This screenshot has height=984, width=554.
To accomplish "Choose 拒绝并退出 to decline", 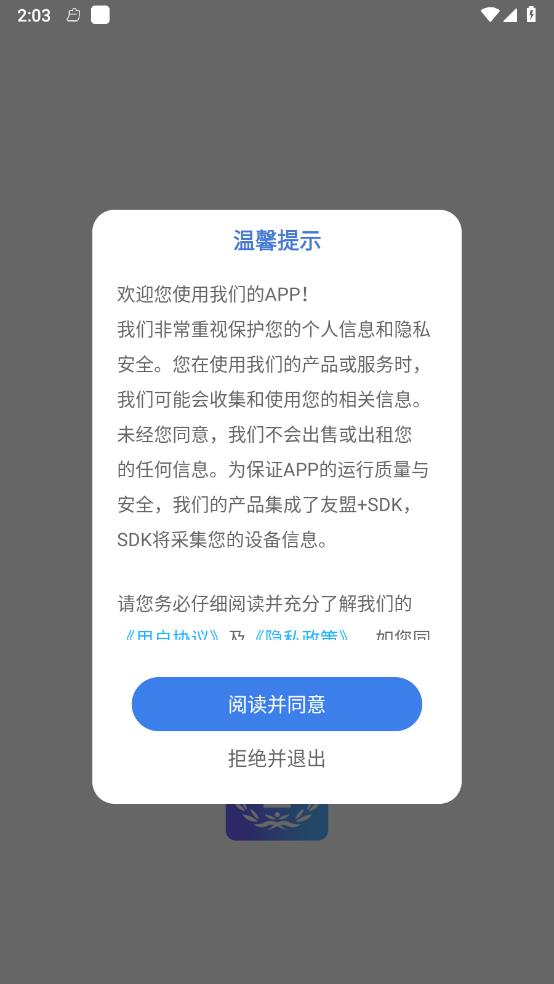I will [x=277, y=759].
